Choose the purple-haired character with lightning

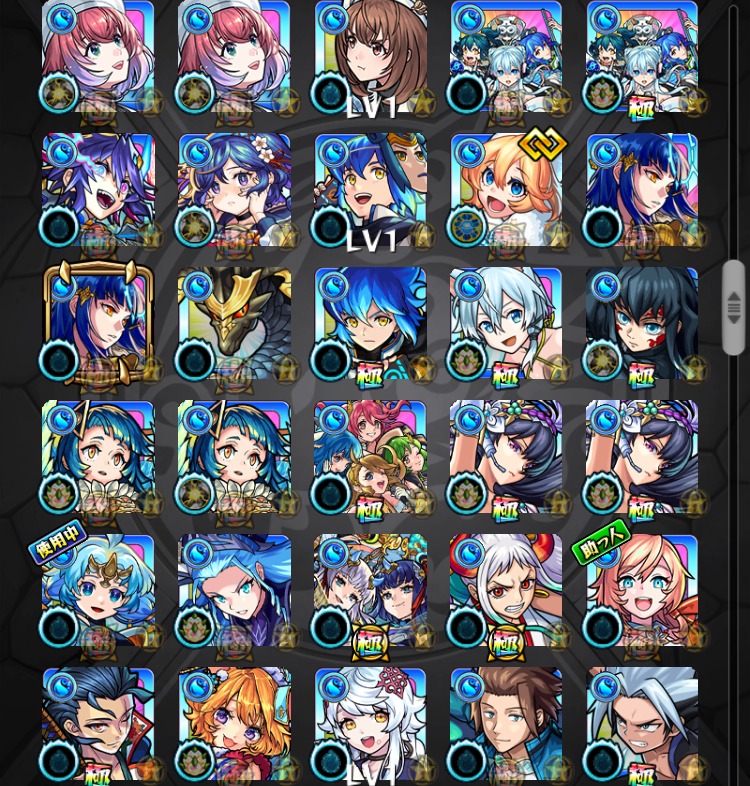coord(98,190)
